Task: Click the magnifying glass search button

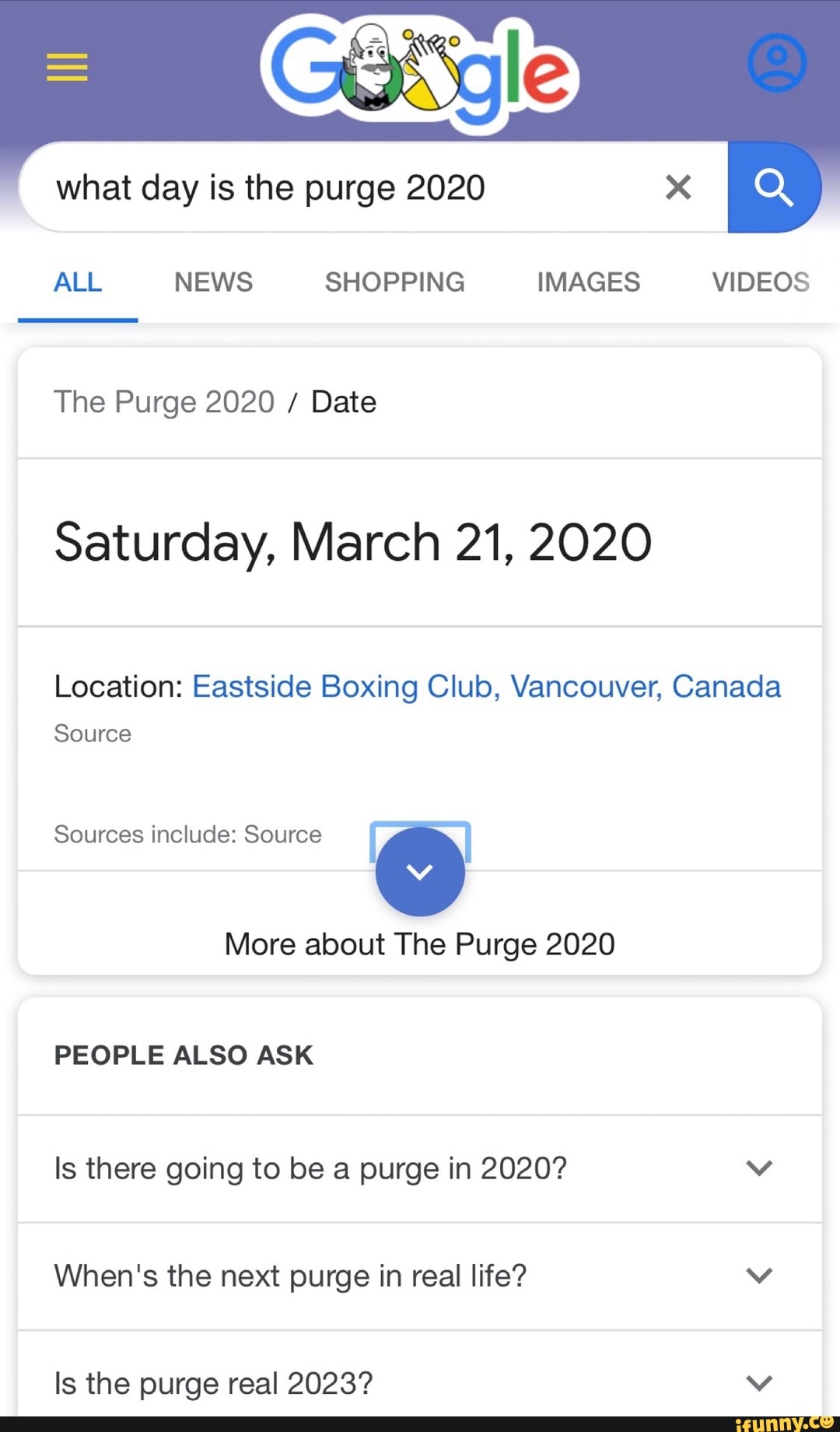Action: 775,187
